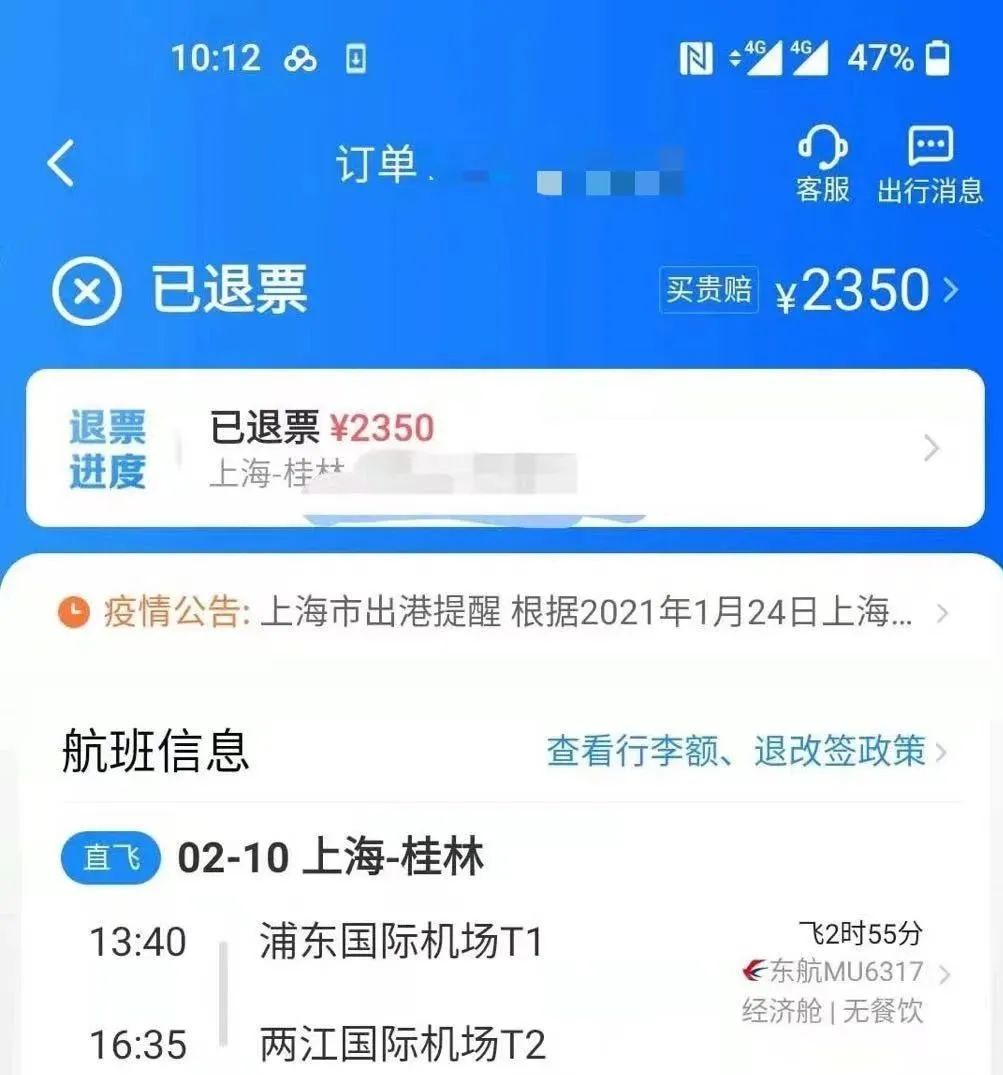
Task: Go back using the top-left arrow
Action: pos(62,163)
